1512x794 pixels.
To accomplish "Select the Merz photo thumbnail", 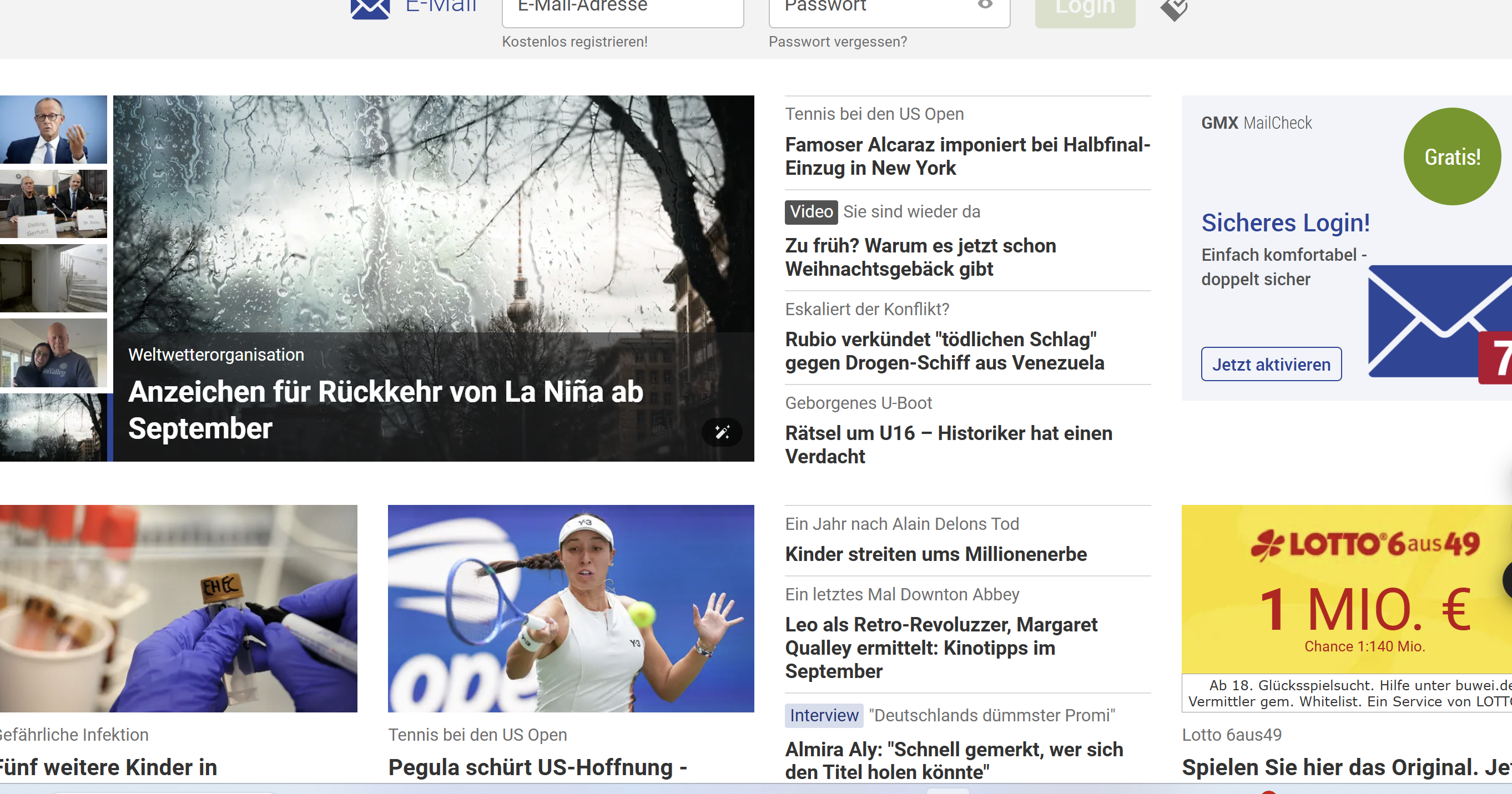I will point(53,130).
